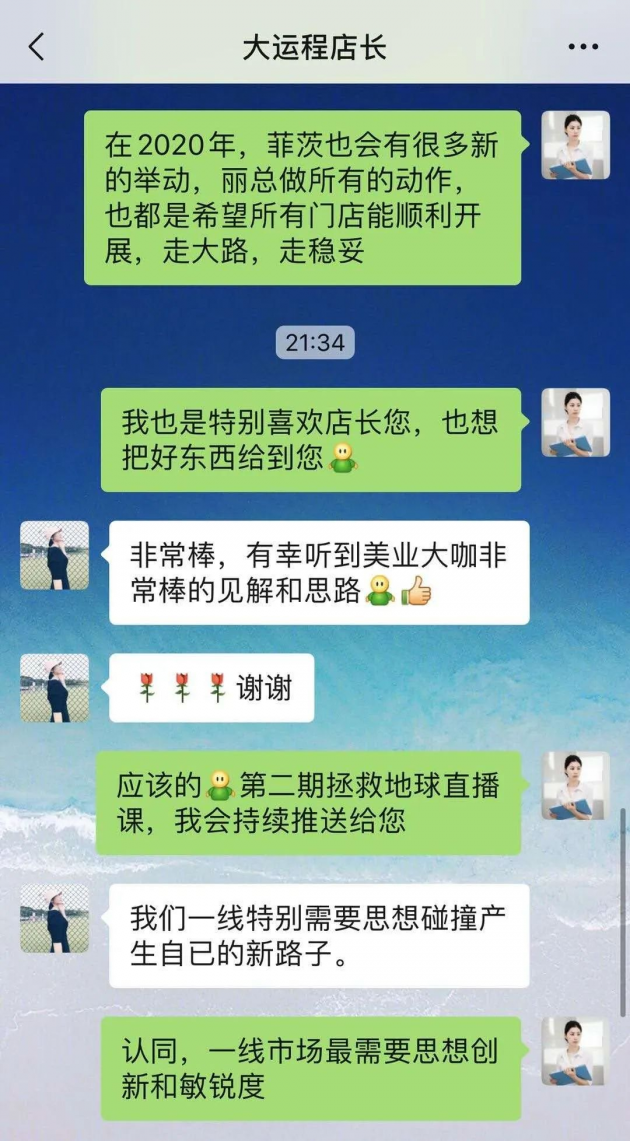Open the chat's three-dot overflow menu

583,47
